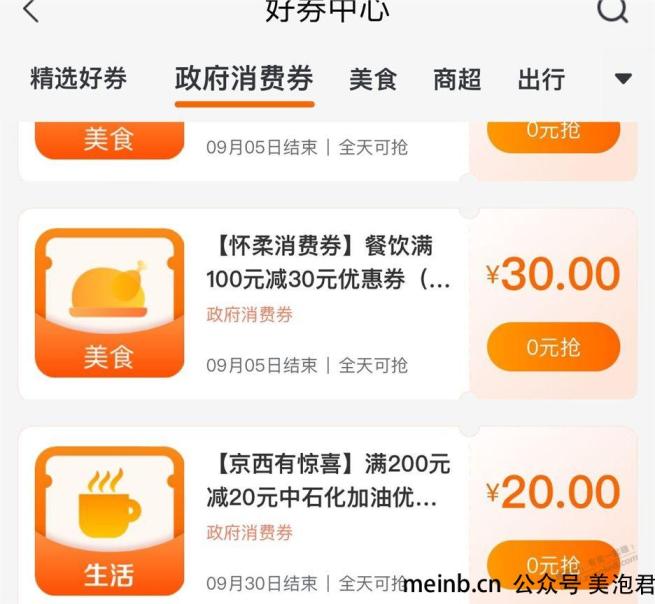Switch to the 精选好券 tab
Screen dimensions: 655x604
tap(78, 80)
